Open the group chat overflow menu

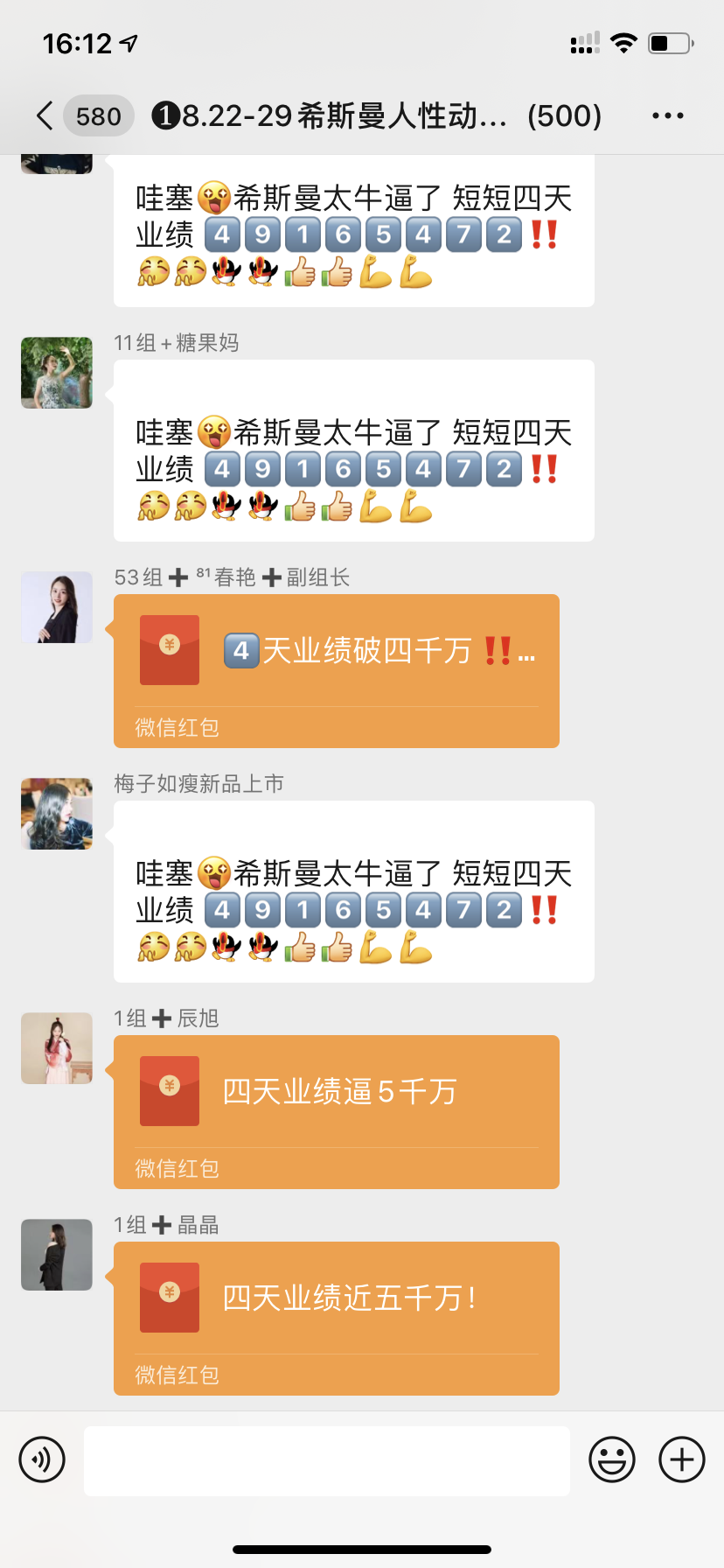tap(667, 115)
